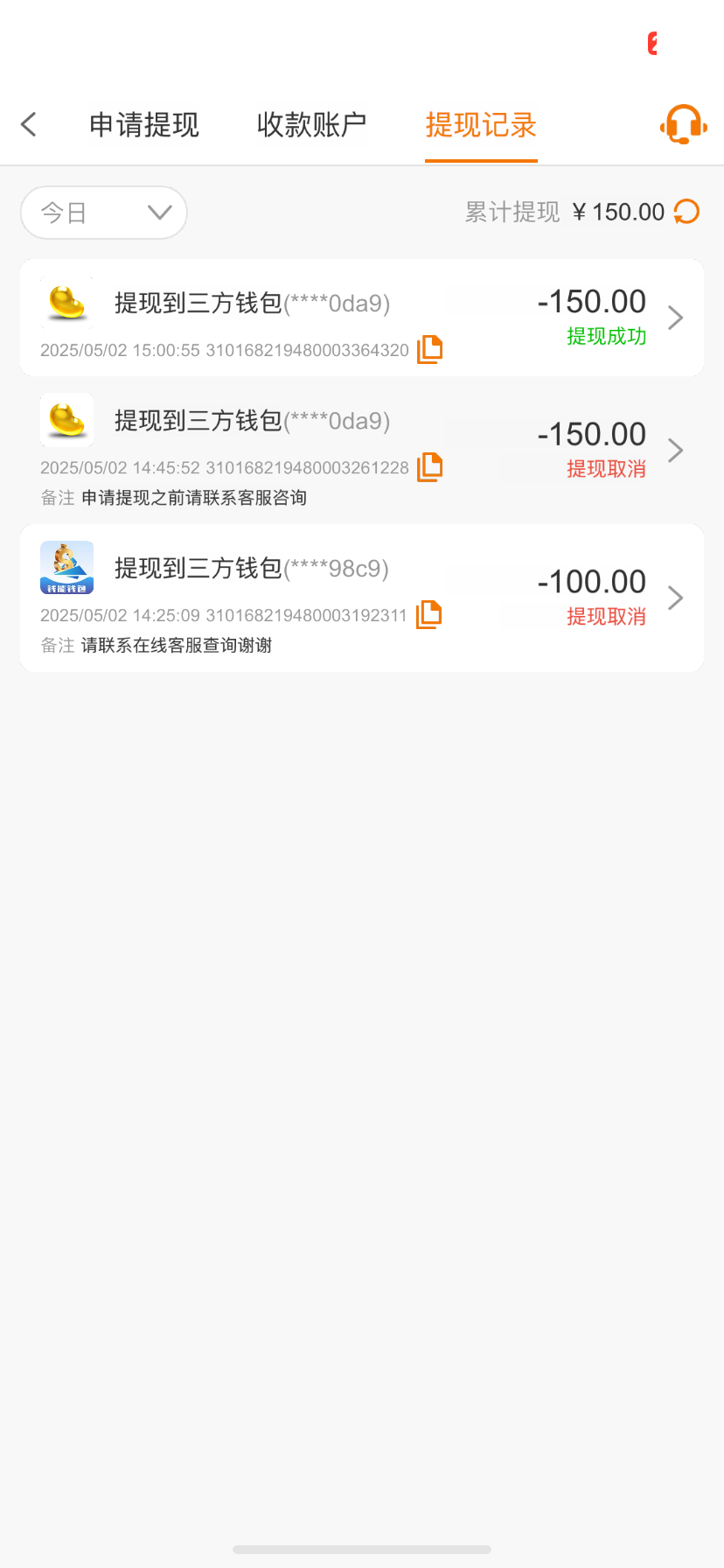Viewport: 724px width, 1568px height.
Task: Select the 提现记录 tab
Action: coord(481,125)
